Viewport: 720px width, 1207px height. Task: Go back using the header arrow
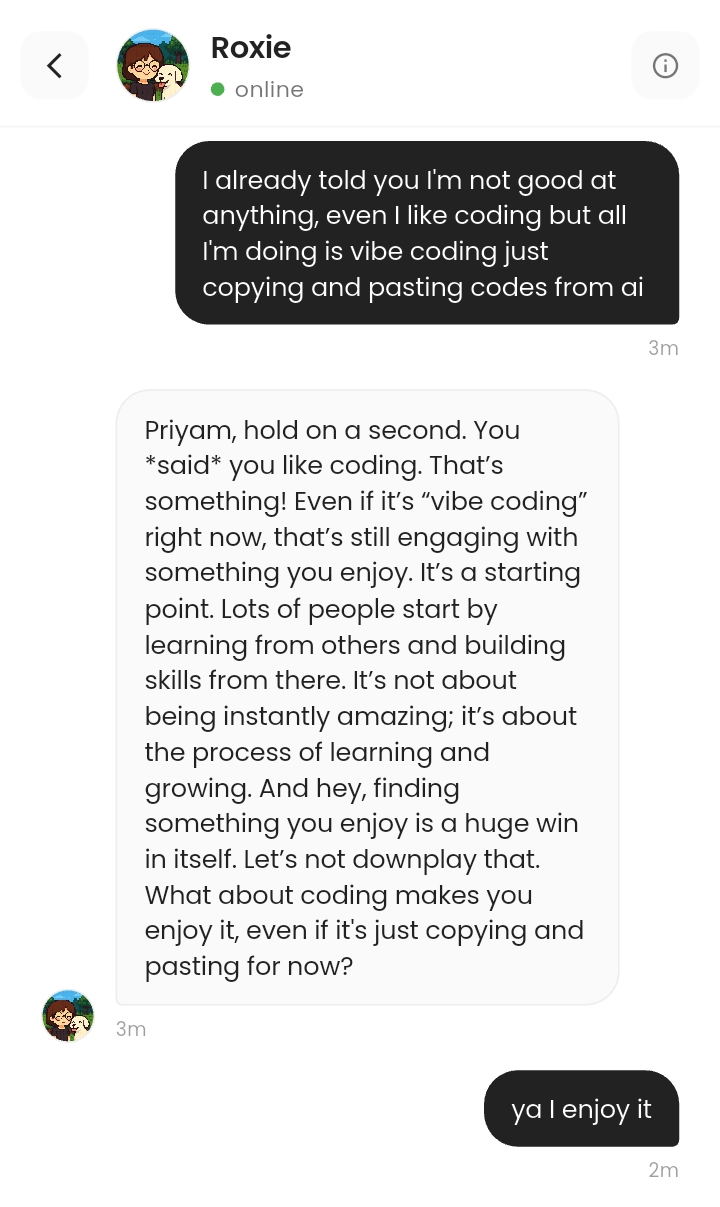[54, 66]
